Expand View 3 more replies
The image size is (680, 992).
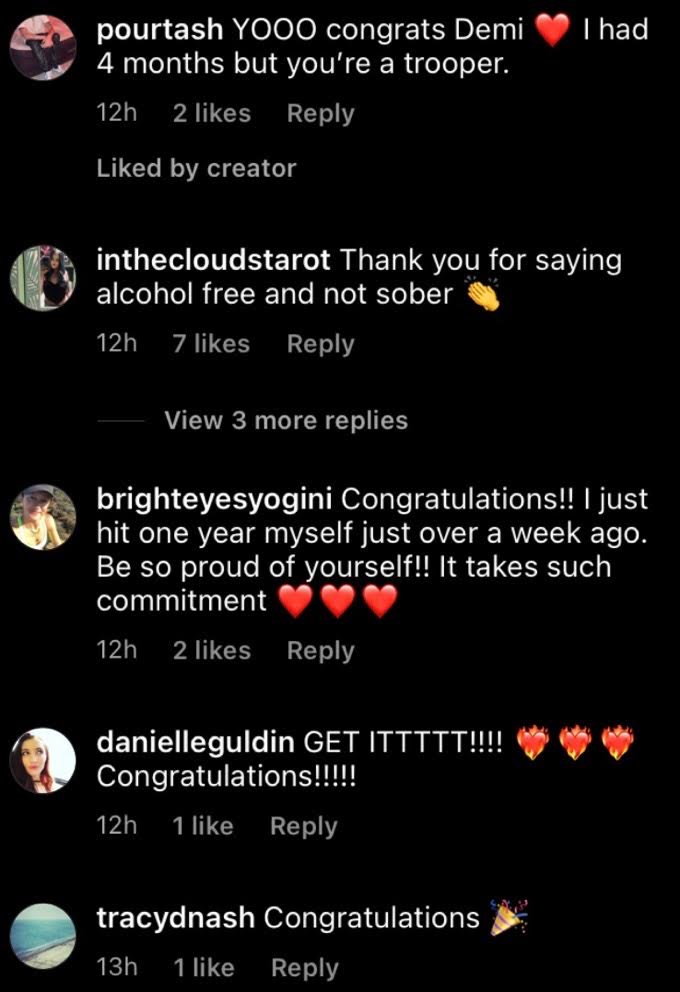click(x=285, y=420)
